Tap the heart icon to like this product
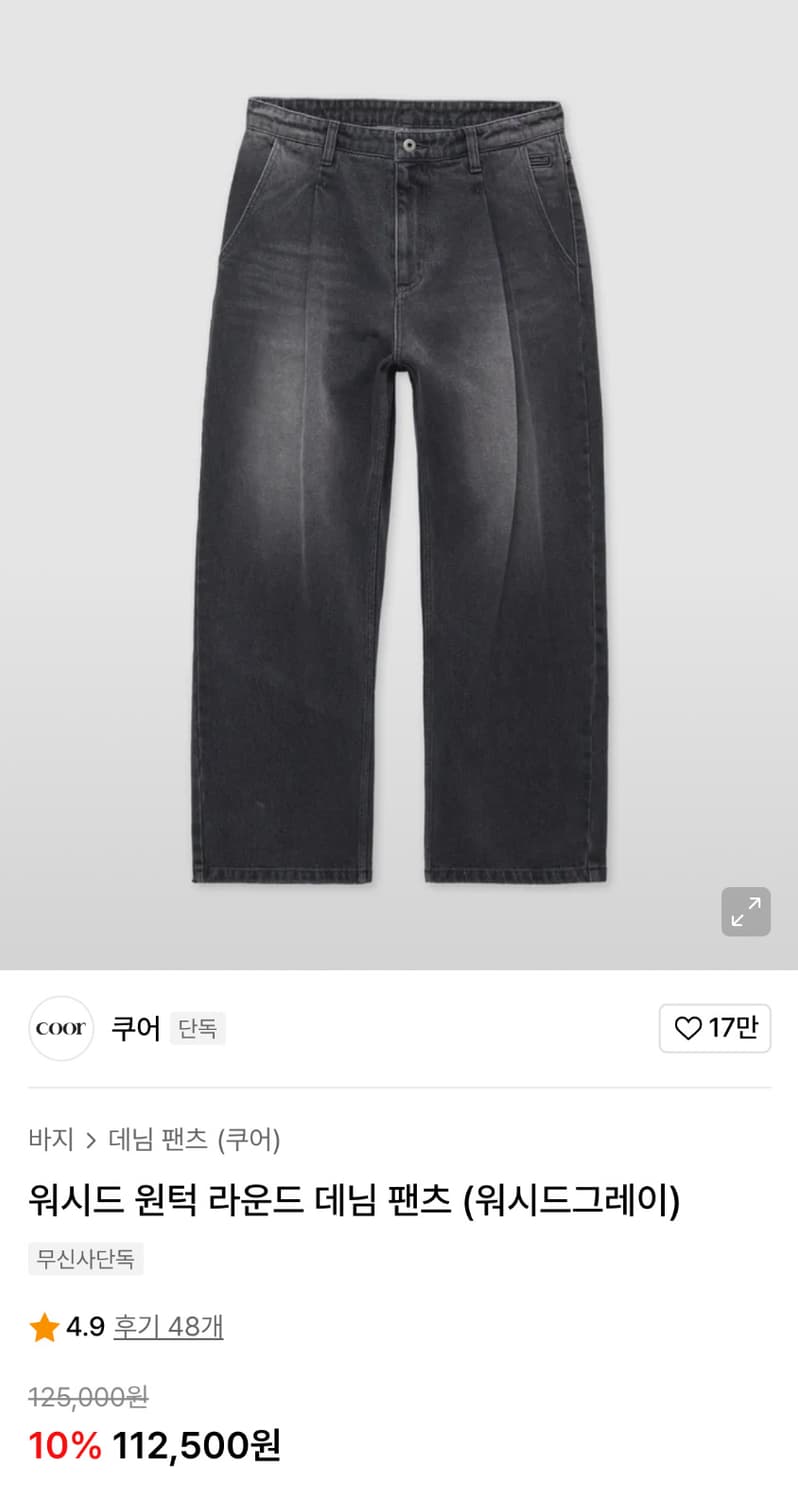This screenshot has width=798, height=1500. coord(688,1028)
